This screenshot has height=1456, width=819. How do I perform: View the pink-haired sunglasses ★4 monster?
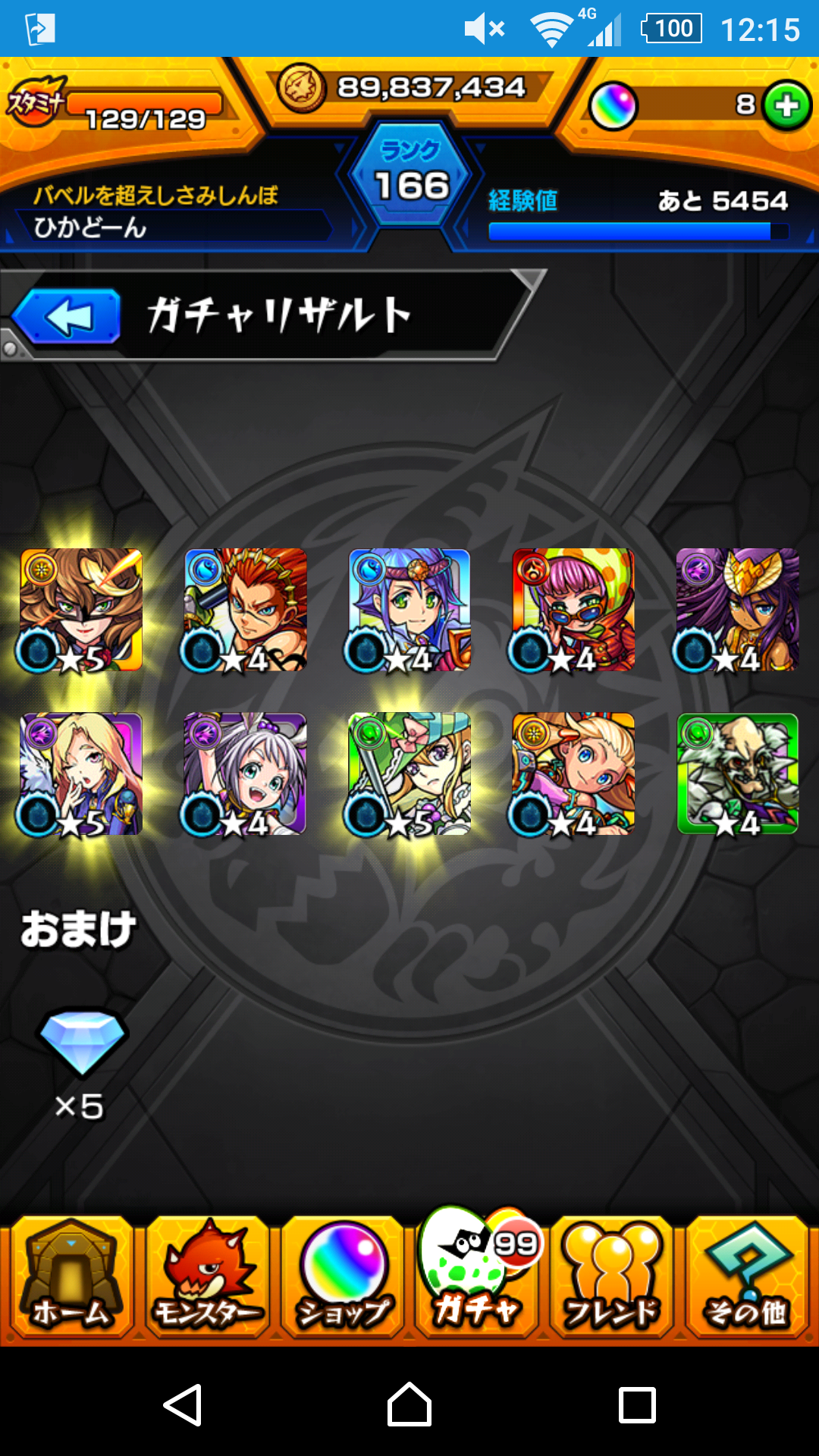click(x=573, y=610)
